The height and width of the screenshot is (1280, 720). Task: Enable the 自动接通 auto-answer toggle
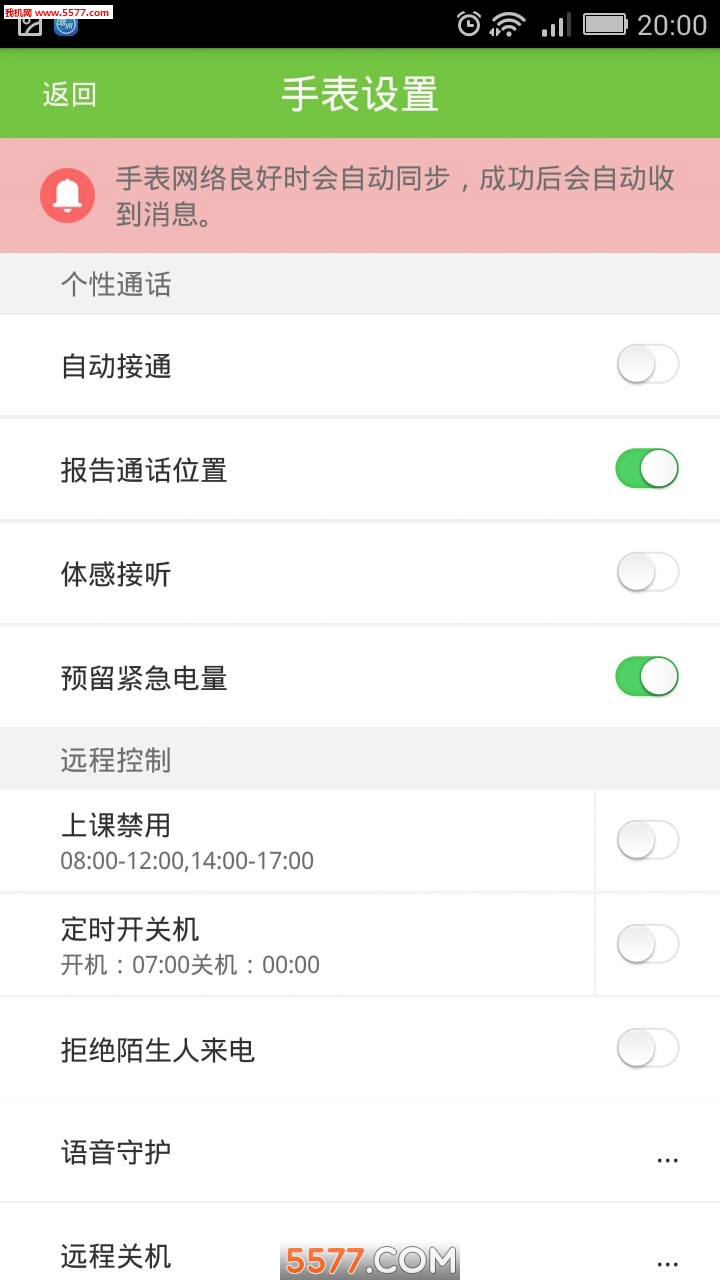[x=646, y=364]
